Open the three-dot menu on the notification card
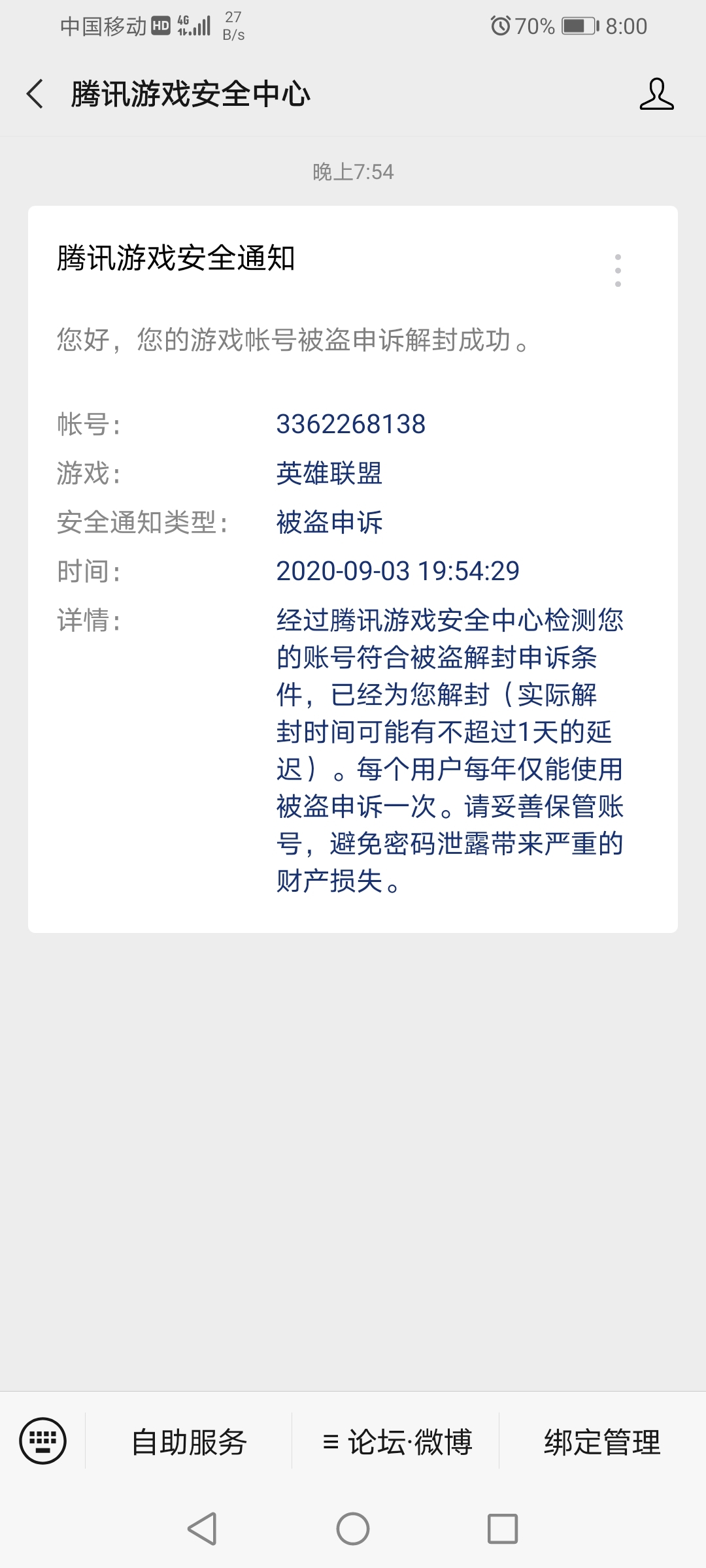The width and height of the screenshot is (706, 1568). click(618, 270)
